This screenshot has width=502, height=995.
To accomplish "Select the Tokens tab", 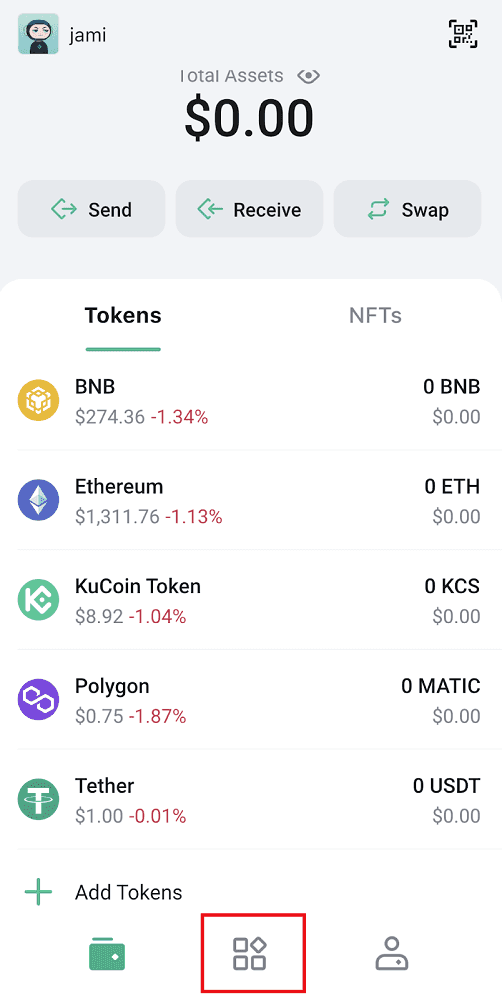I will 123,315.
